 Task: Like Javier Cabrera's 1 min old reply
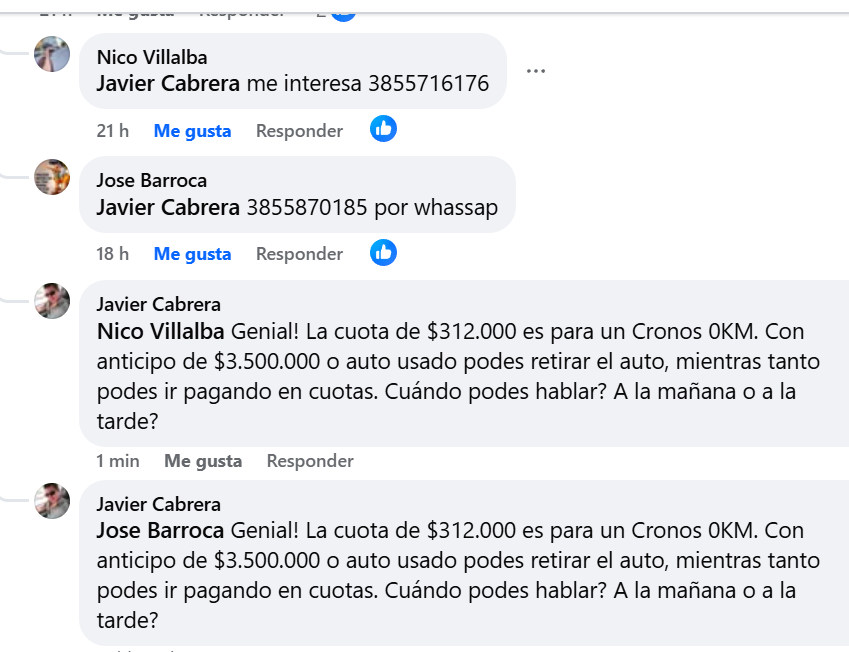pyautogui.click(x=203, y=461)
